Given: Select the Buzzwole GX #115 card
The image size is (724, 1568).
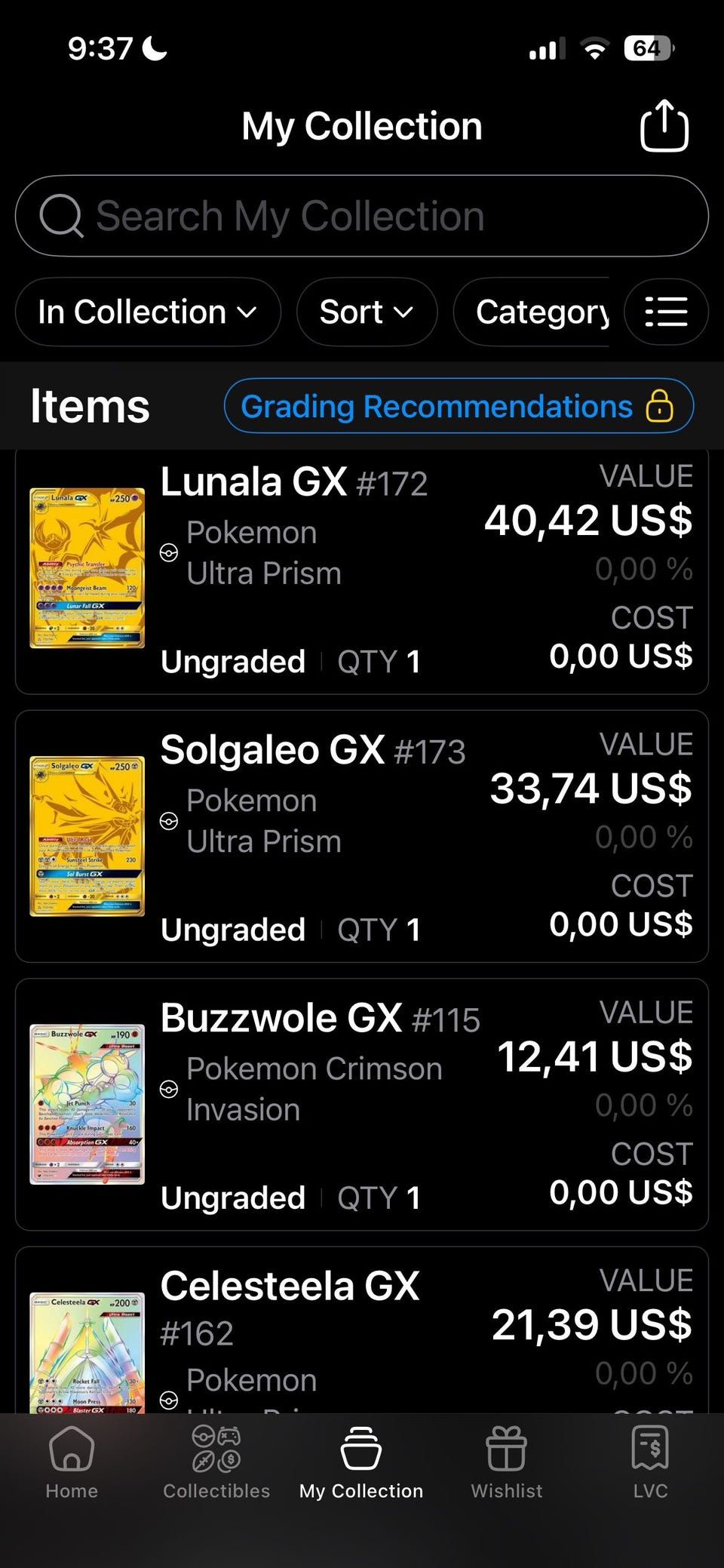Looking at the screenshot, I should click(362, 1104).
